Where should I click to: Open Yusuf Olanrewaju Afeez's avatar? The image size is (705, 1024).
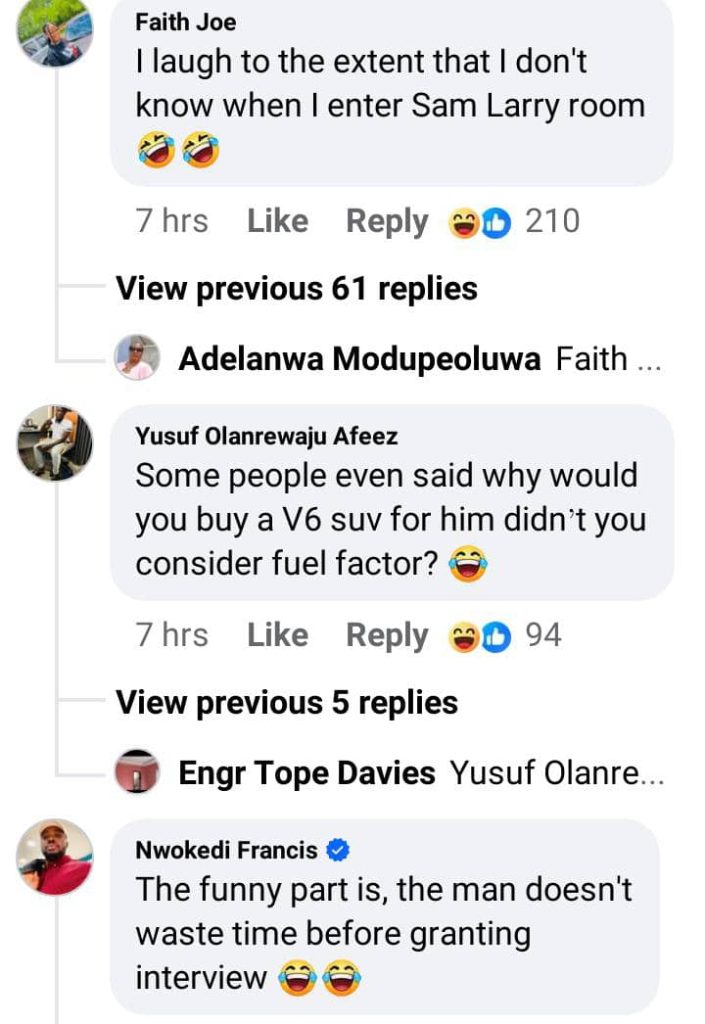55,443
